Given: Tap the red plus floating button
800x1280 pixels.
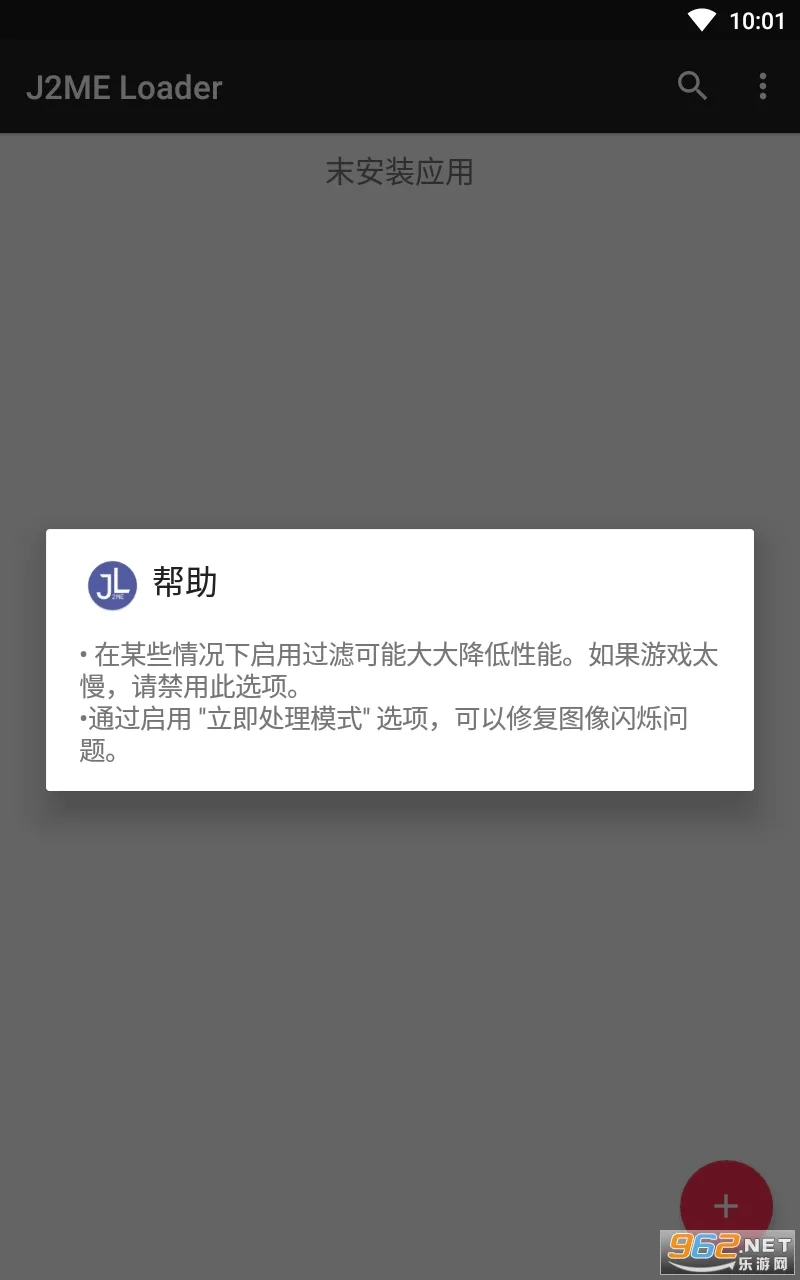Looking at the screenshot, I should click(x=726, y=1205).
